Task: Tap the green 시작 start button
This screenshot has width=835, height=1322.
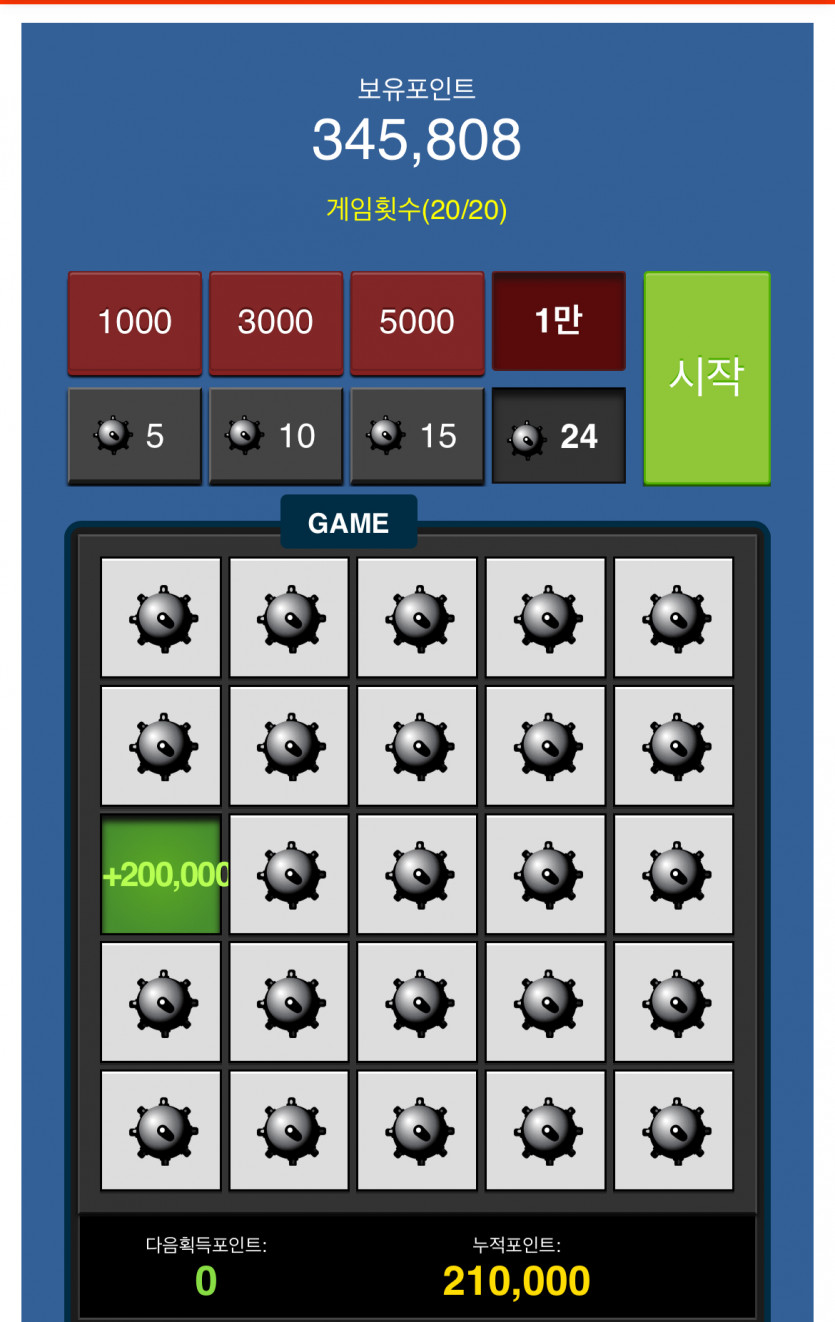Action: [x=707, y=378]
